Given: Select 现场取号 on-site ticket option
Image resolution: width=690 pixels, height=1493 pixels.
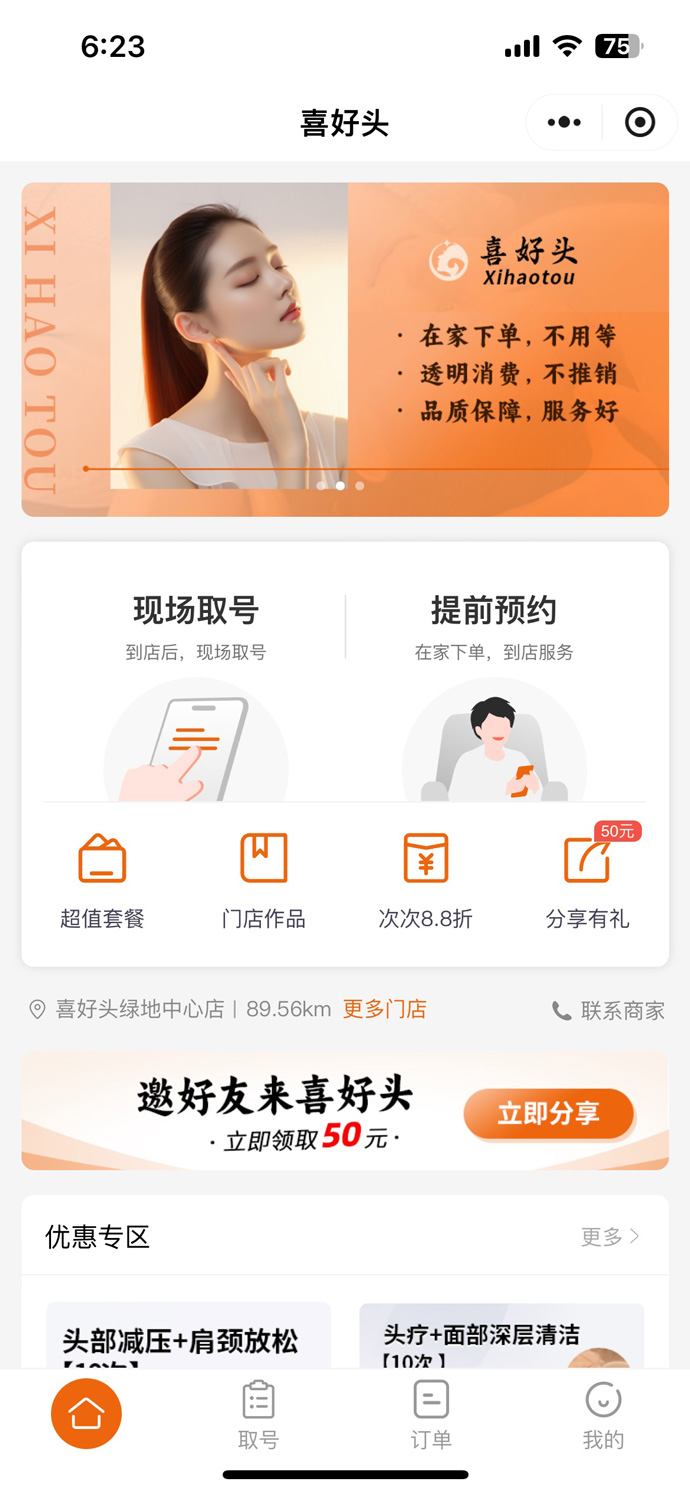Looking at the screenshot, I should click(x=196, y=690).
